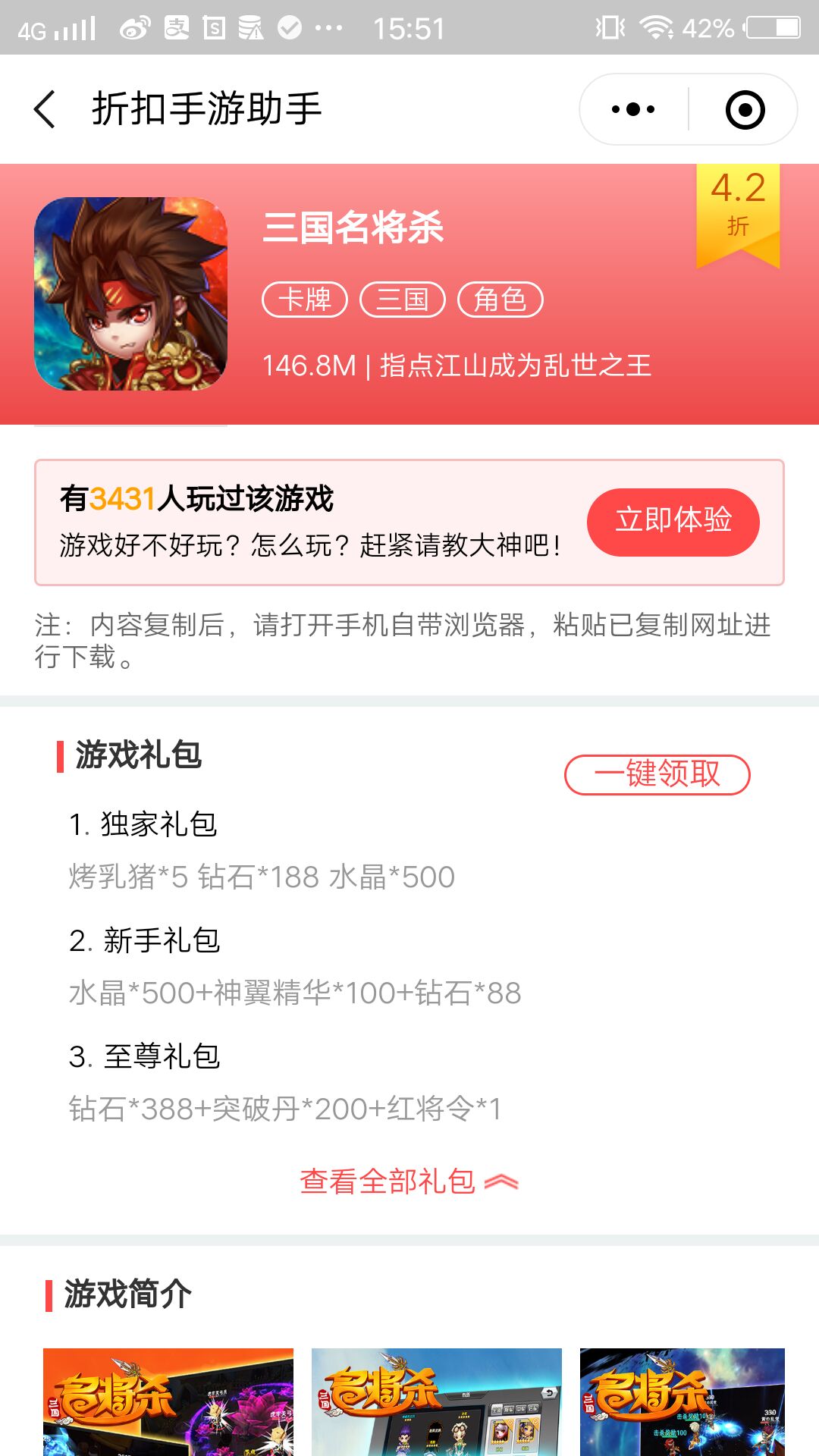Close the mini program with the circle button

(745, 109)
